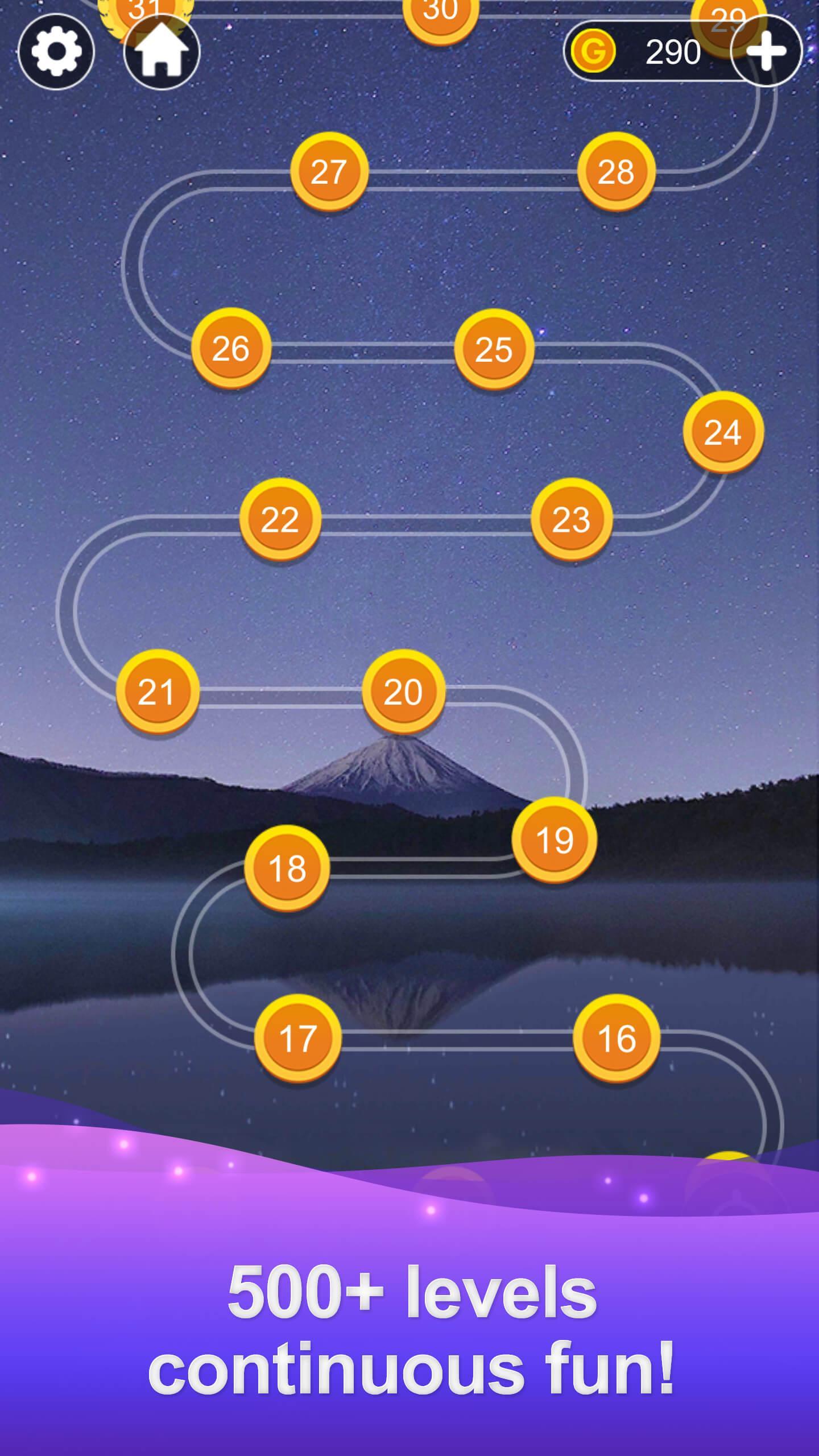
Task: Play level 19
Action: [x=554, y=839]
